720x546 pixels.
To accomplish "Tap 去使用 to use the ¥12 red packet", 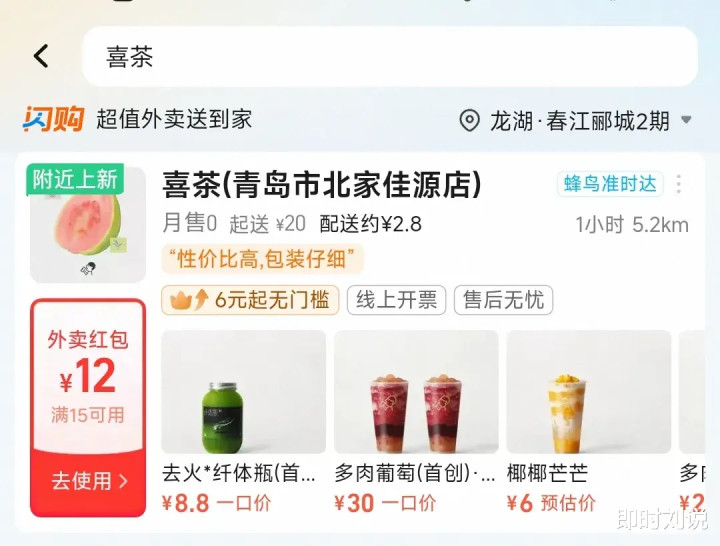I will coord(88,482).
